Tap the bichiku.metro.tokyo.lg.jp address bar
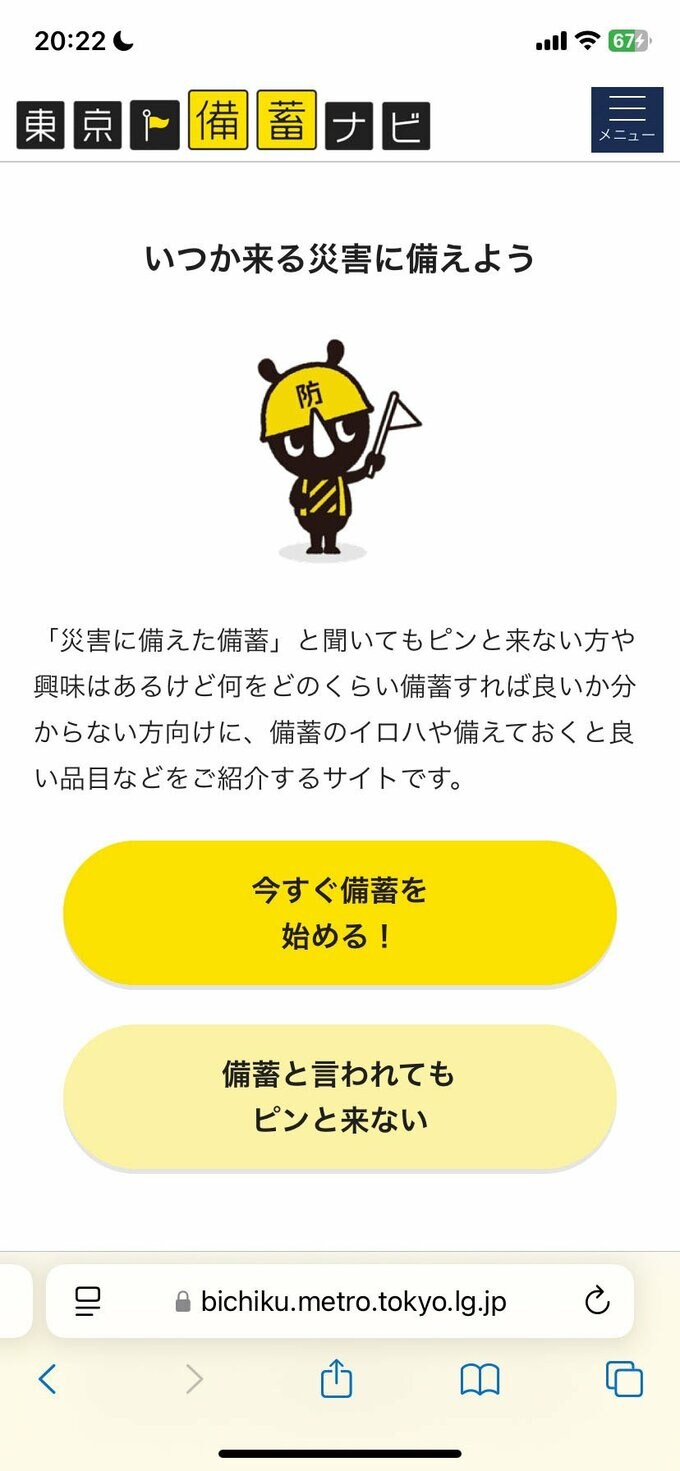Viewport: 680px width, 1471px height. (x=340, y=1301)
